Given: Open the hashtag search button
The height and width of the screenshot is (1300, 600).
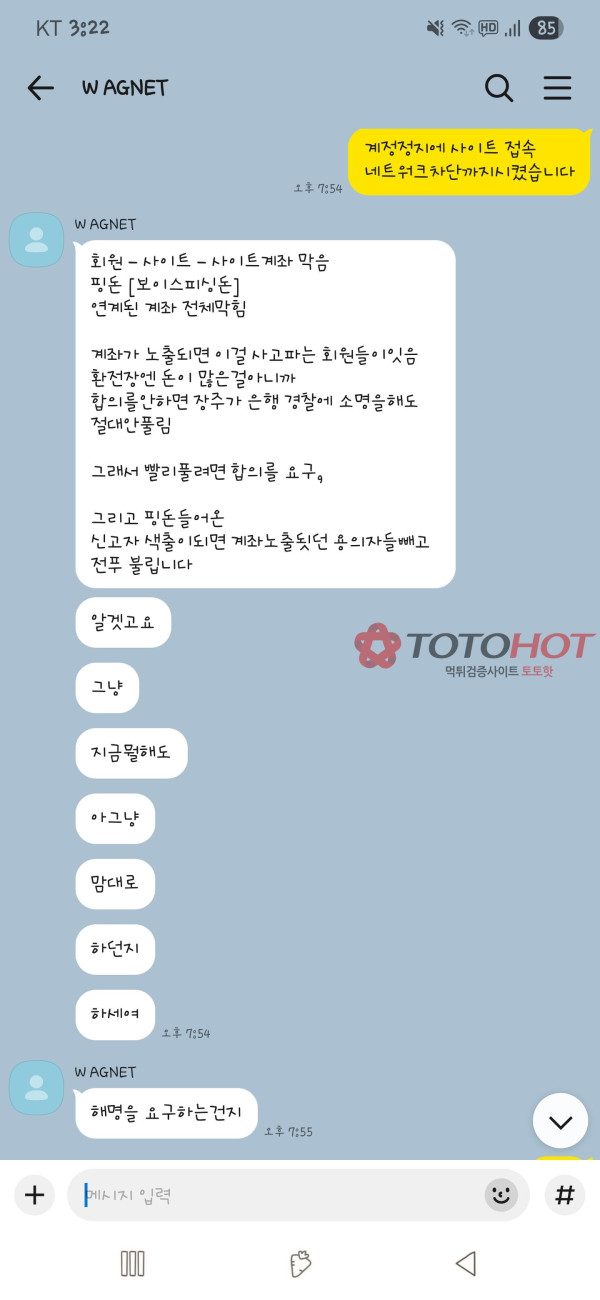Looking at the screenshot, I should click(x=564, y=1194).
